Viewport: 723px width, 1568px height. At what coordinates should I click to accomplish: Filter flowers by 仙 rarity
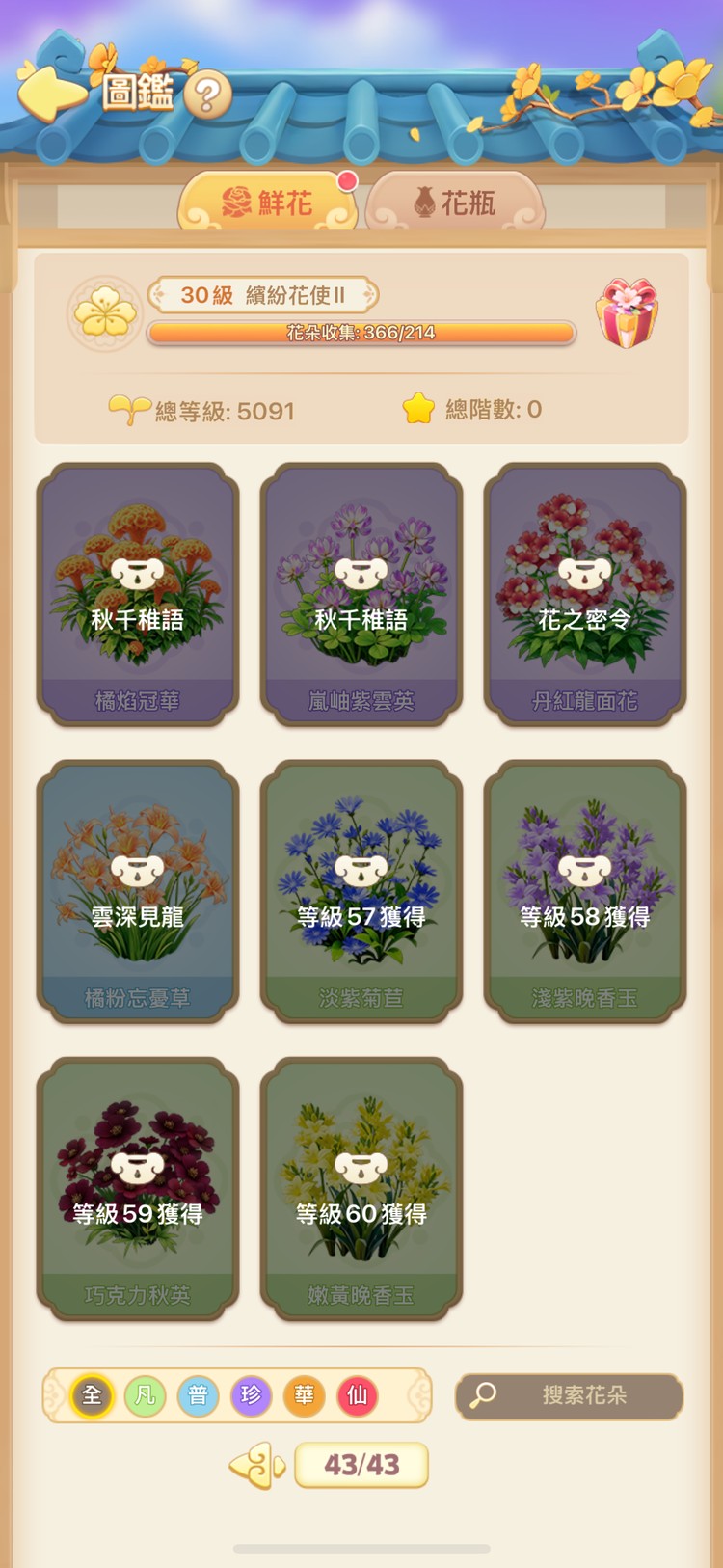[x=357, y=1395]
